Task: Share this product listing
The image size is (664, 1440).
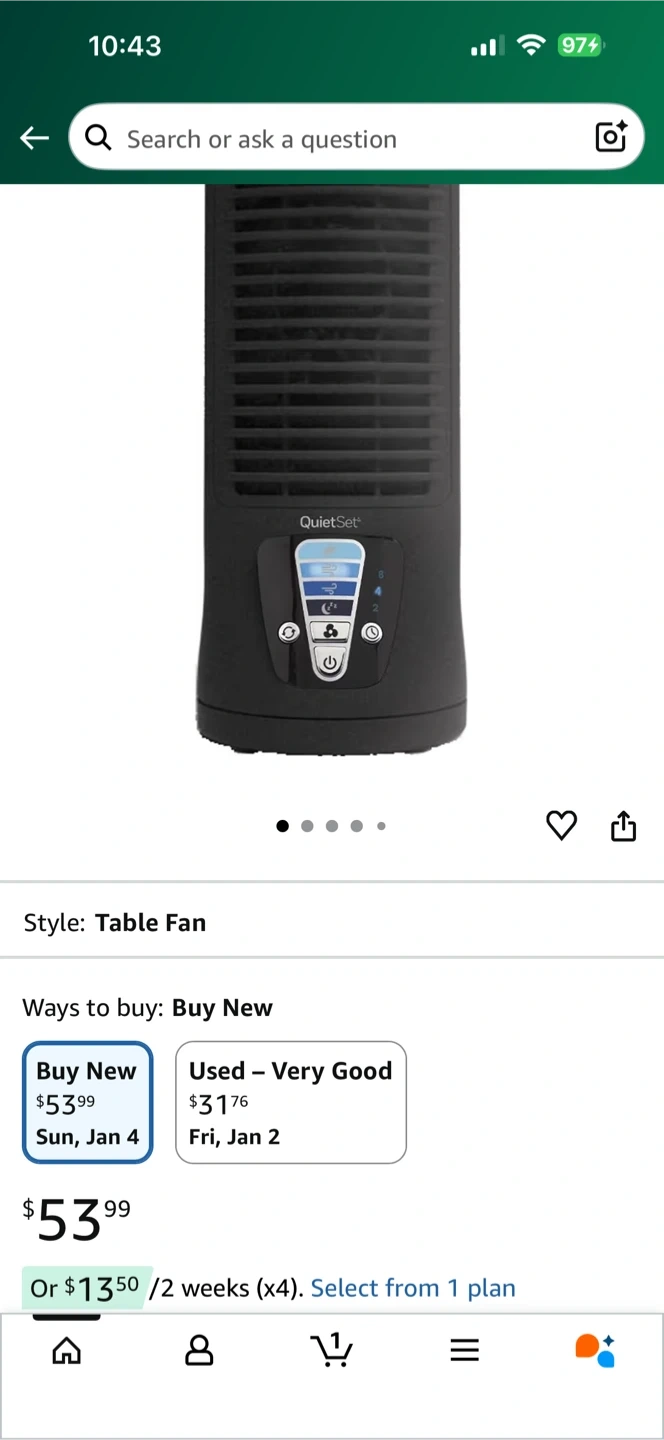Action: (623, 826)
